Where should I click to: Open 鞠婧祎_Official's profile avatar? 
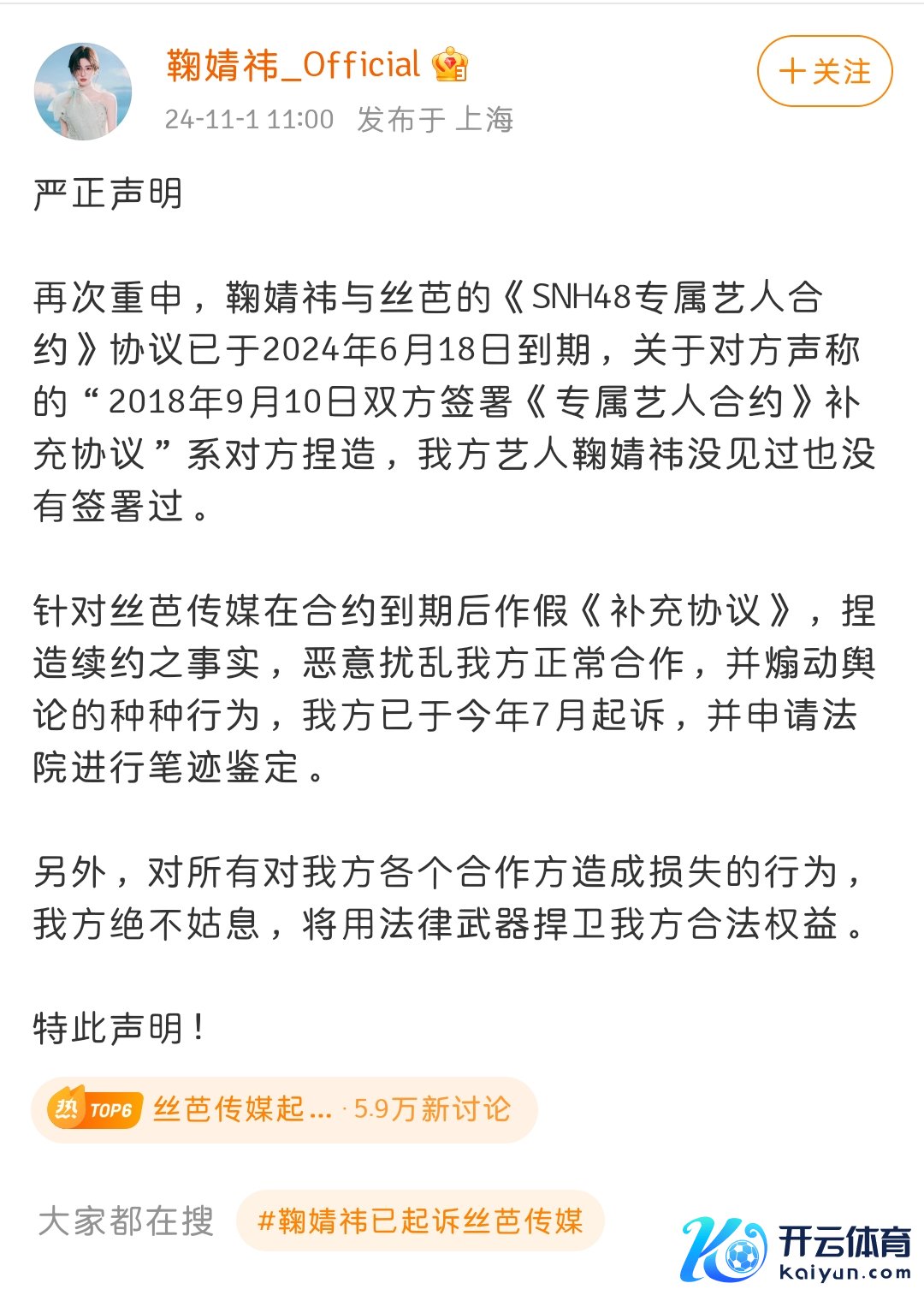[83, 91]
